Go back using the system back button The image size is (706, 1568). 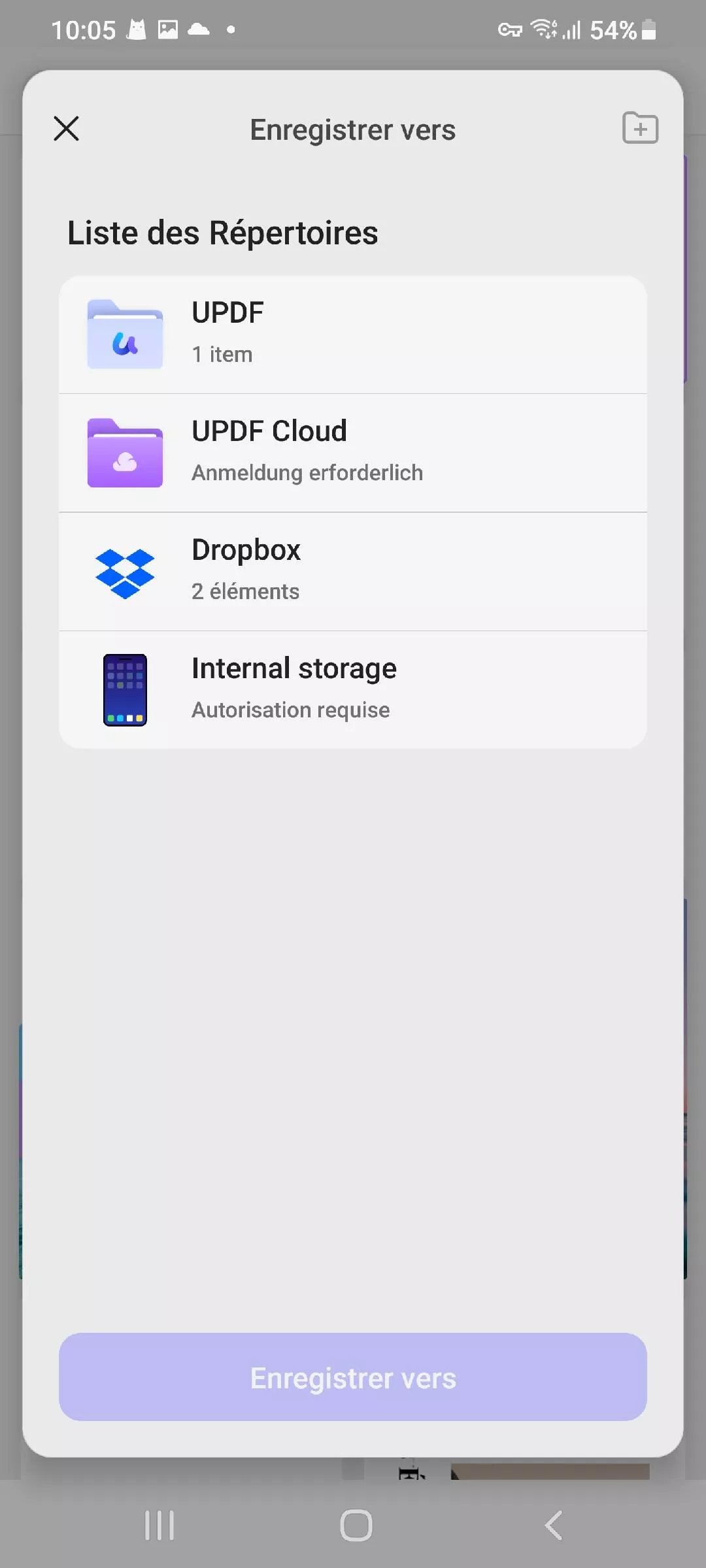(553, 1526)
